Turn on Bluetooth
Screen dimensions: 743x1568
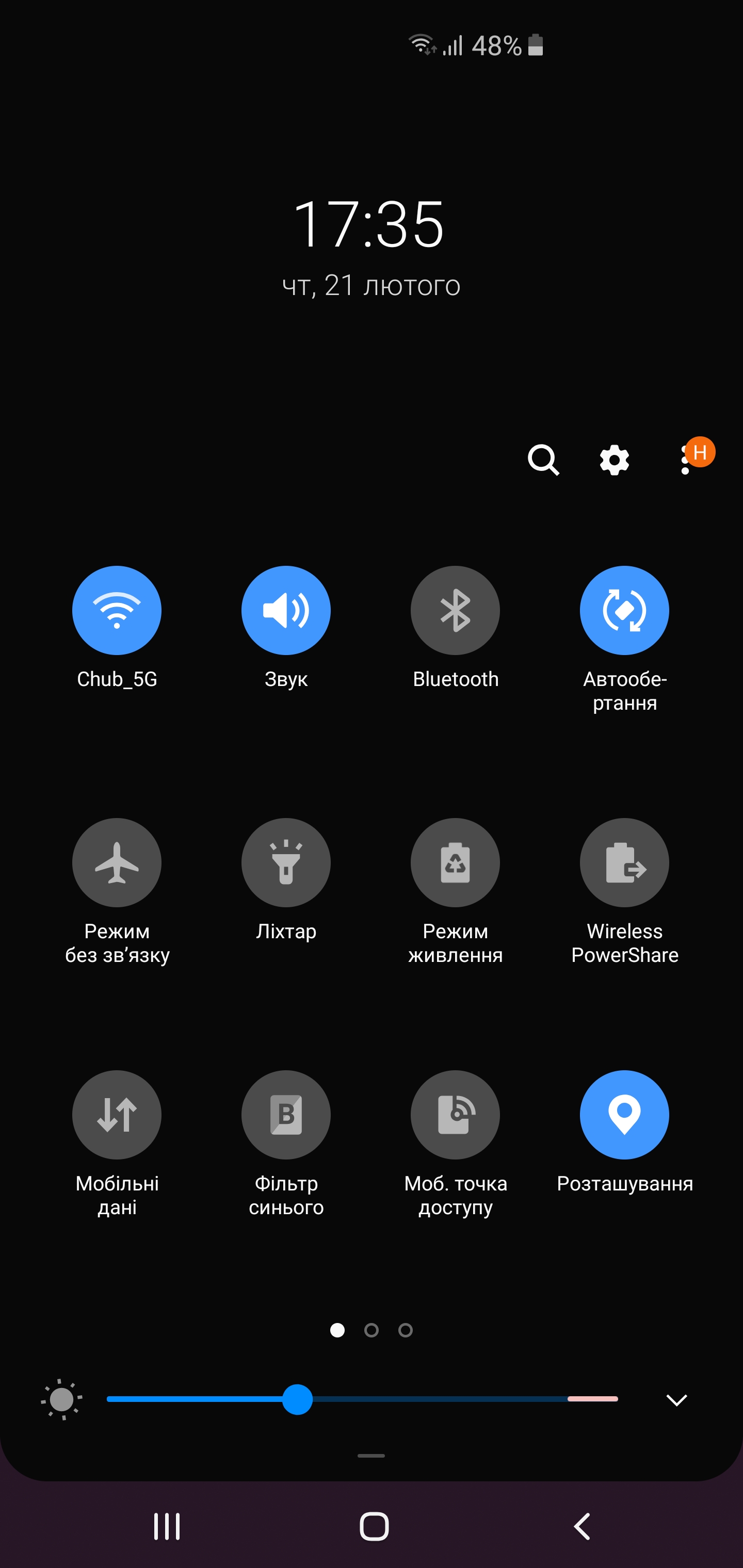pos(455,610)
